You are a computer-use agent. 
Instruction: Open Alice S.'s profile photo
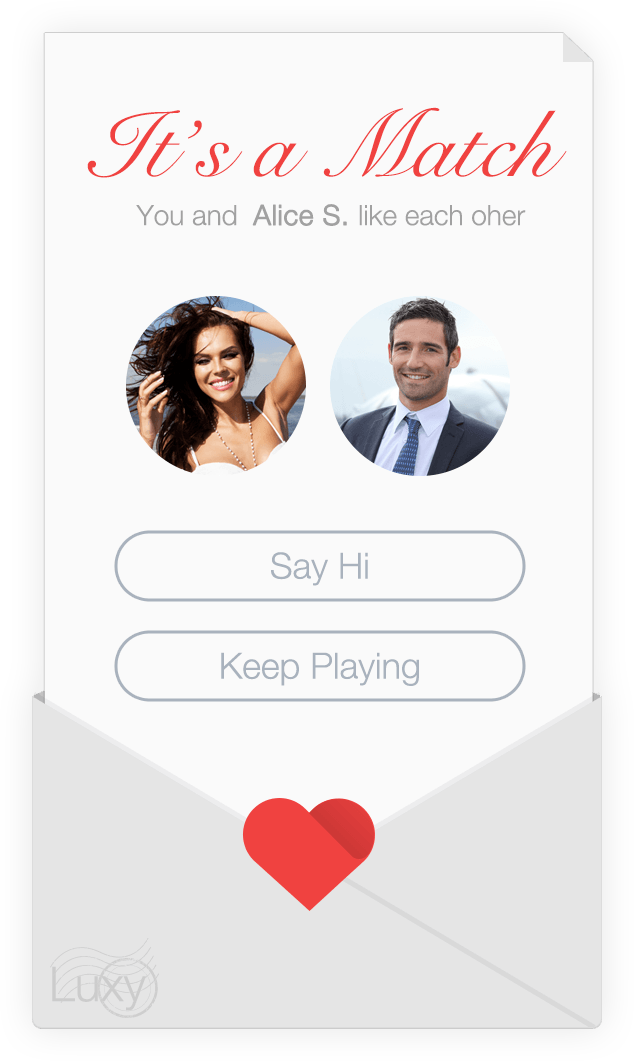tap(216, 384)
